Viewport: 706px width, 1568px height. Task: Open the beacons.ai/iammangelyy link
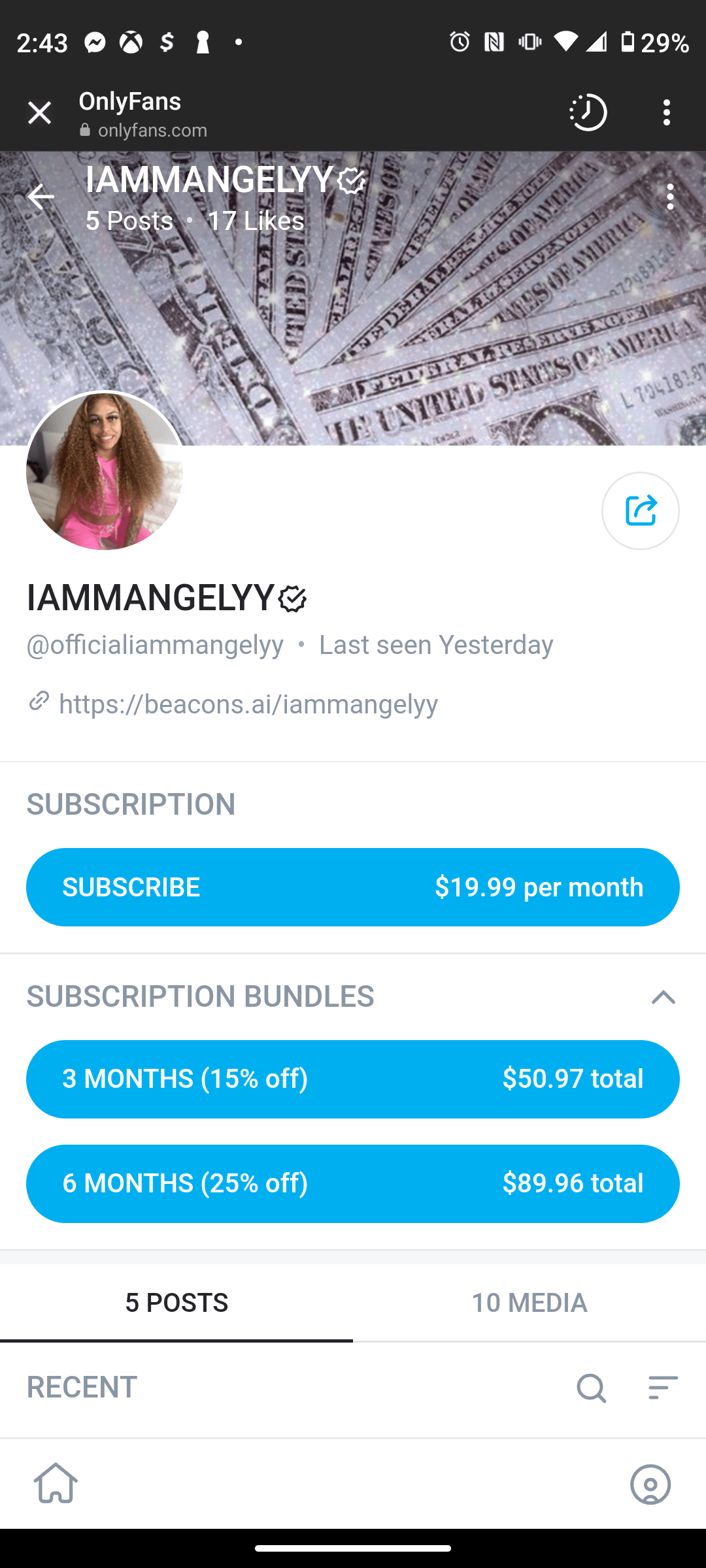248,704
